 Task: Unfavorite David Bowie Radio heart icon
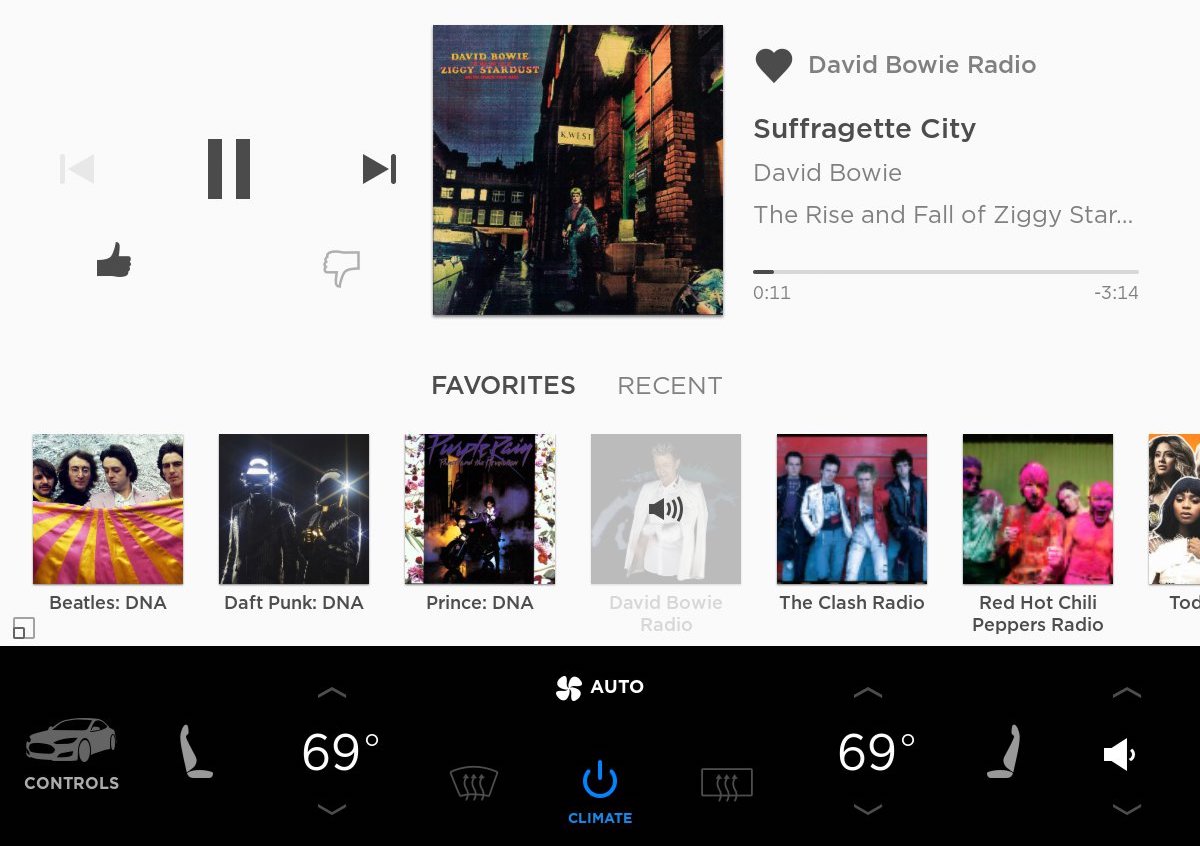point(773,66)
